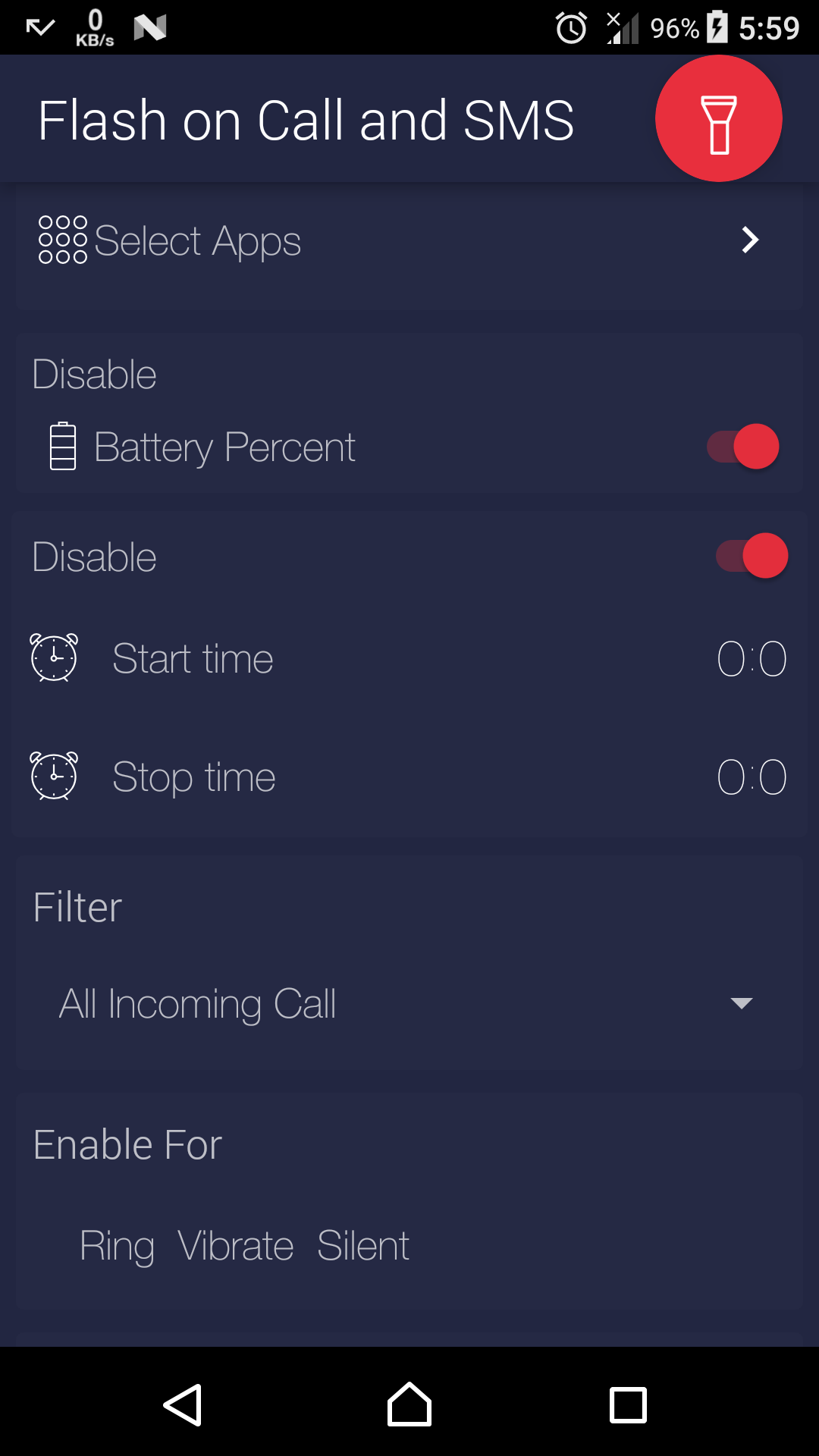Set the Start time value
Viewport: 819px width, 1456px height.
[x=752, y=657]
